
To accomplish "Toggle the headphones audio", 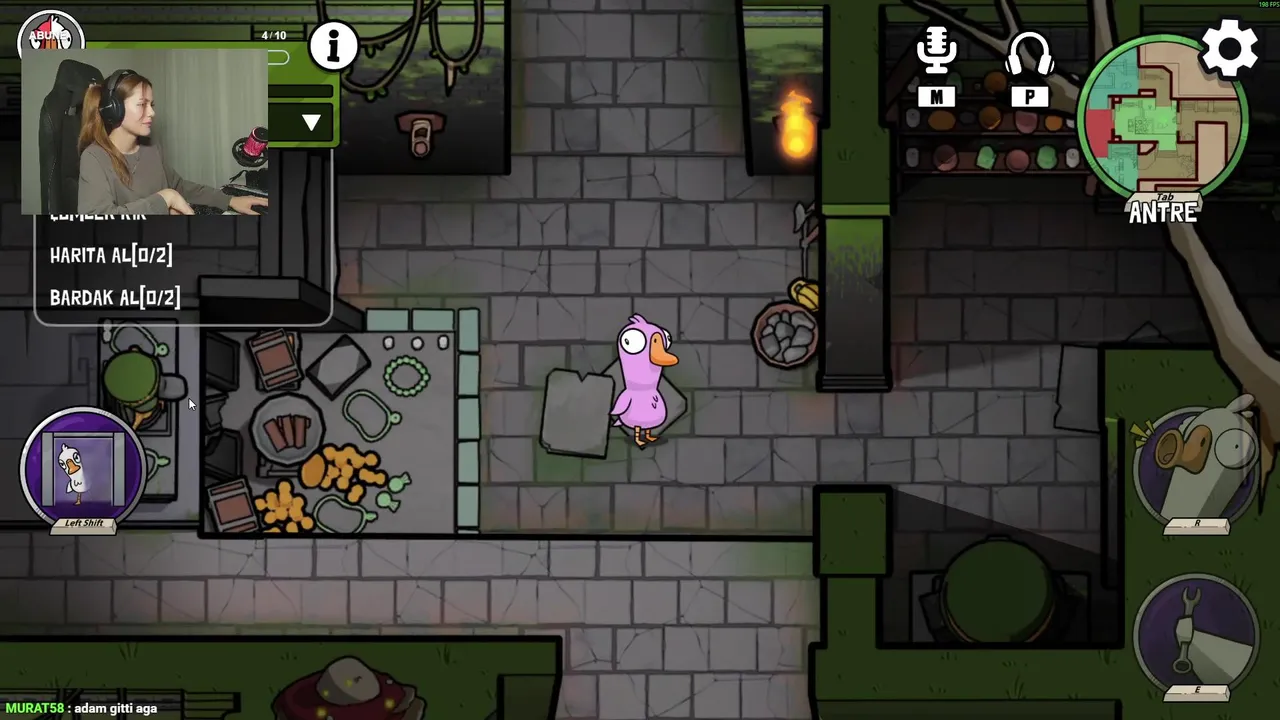I will pos(1029,56).
